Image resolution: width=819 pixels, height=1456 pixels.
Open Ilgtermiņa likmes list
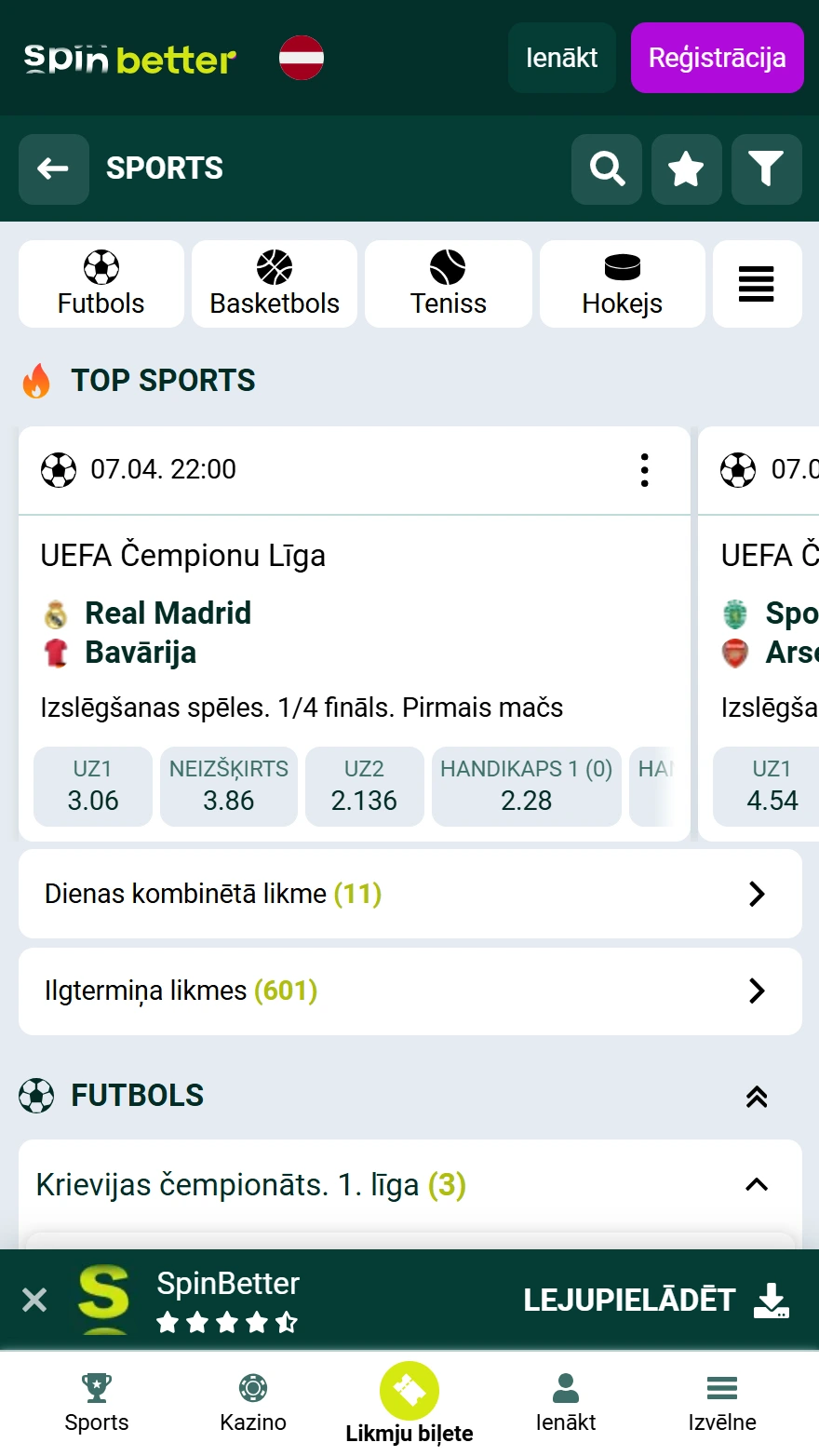click(409, 991)
